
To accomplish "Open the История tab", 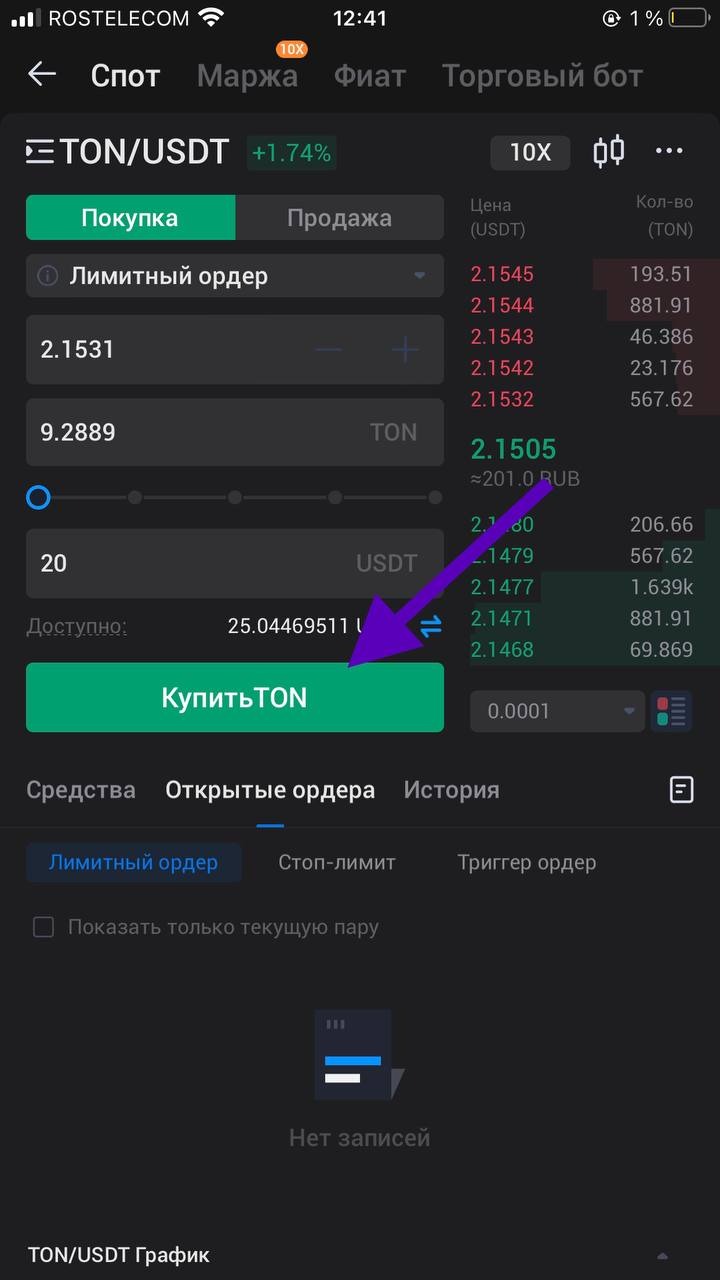I will pyautogui.click(x=451, y=790).
